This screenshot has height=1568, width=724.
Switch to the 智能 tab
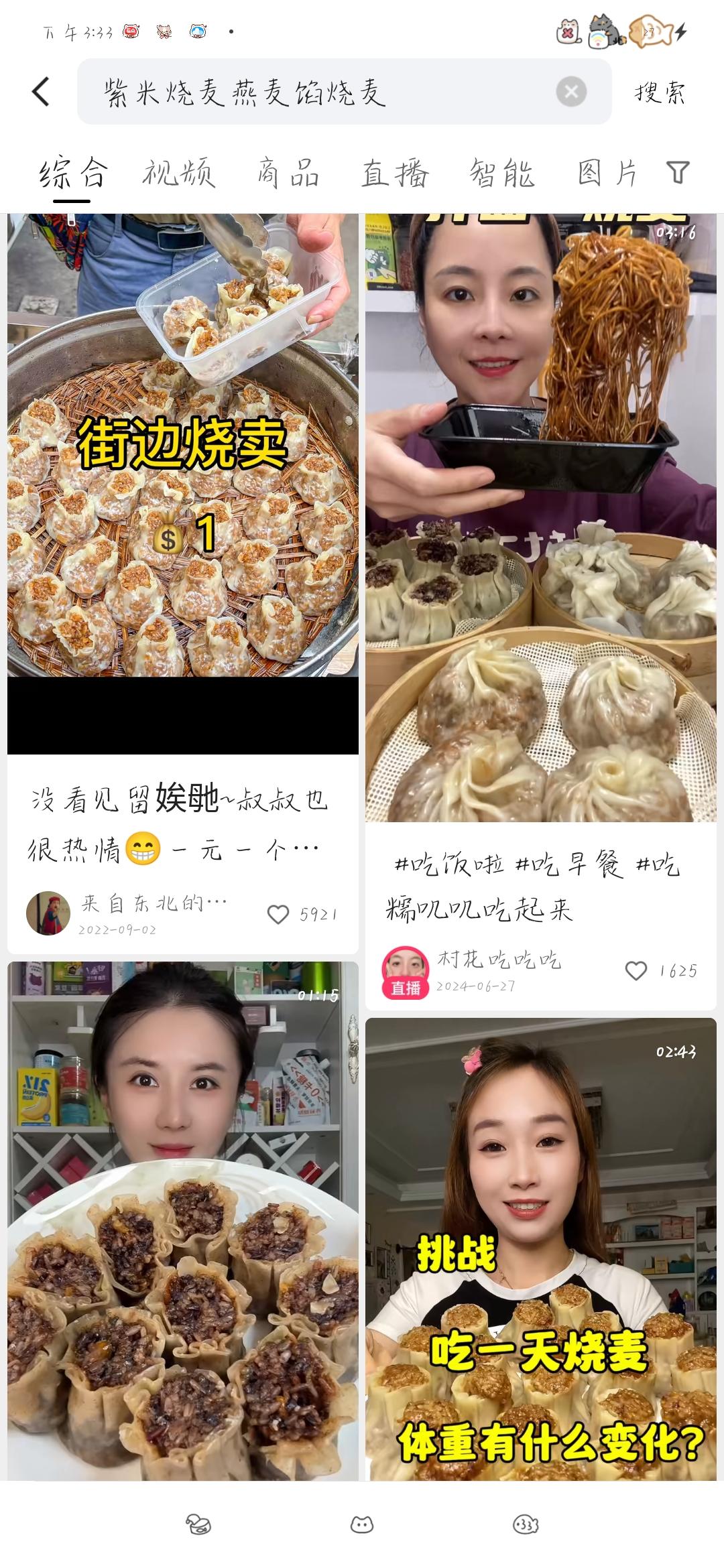(502, 174)
